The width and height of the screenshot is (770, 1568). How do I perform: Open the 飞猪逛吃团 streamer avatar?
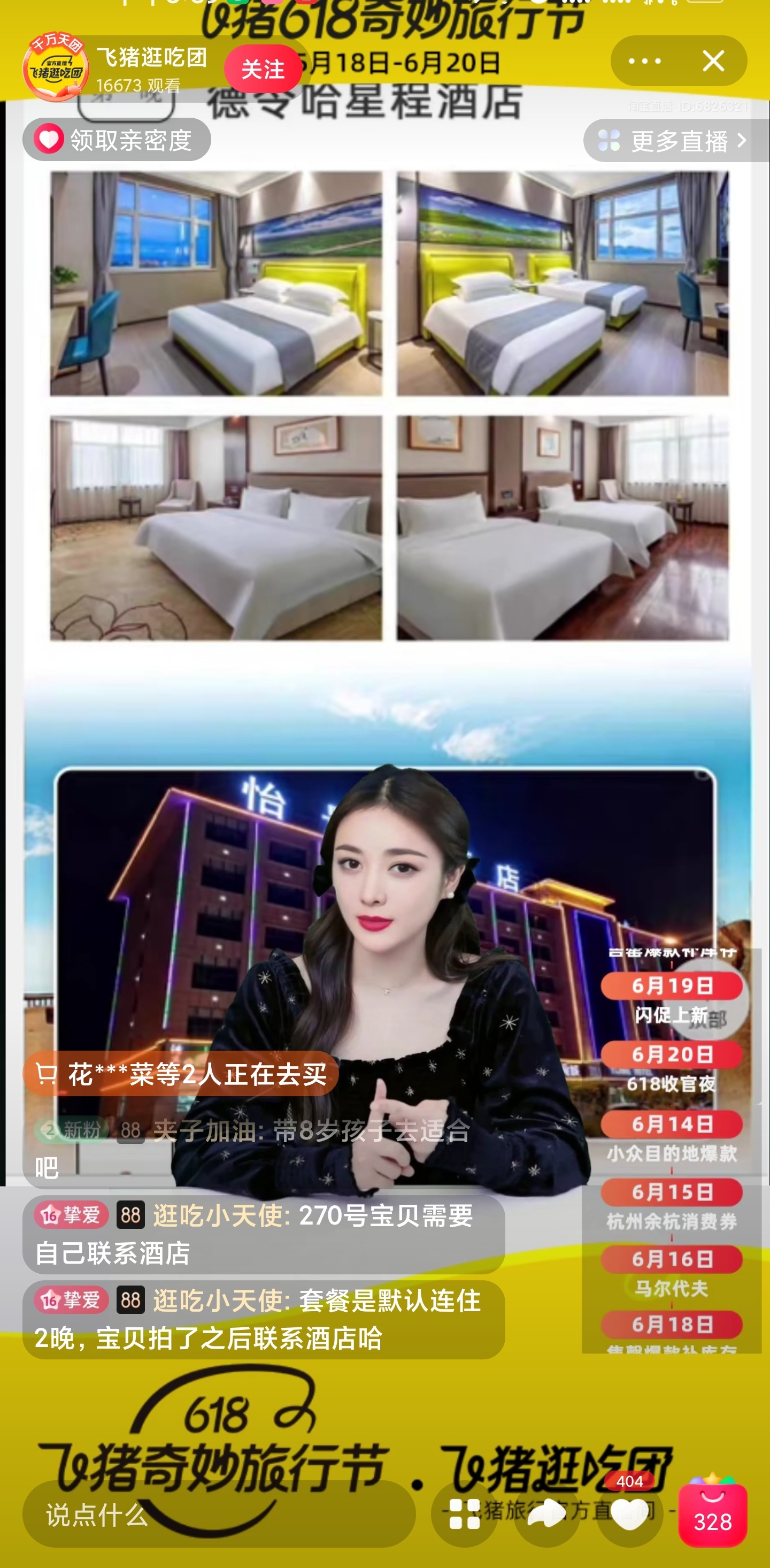click(x=55, y=67)
